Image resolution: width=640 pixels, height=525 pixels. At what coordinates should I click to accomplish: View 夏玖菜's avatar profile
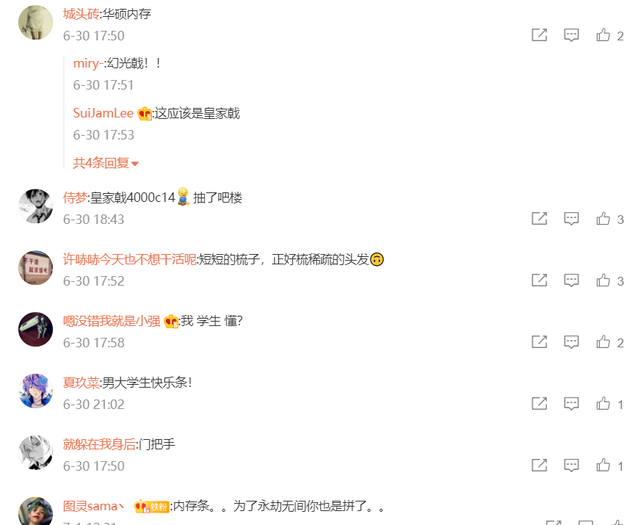click(x=36, y=391)
